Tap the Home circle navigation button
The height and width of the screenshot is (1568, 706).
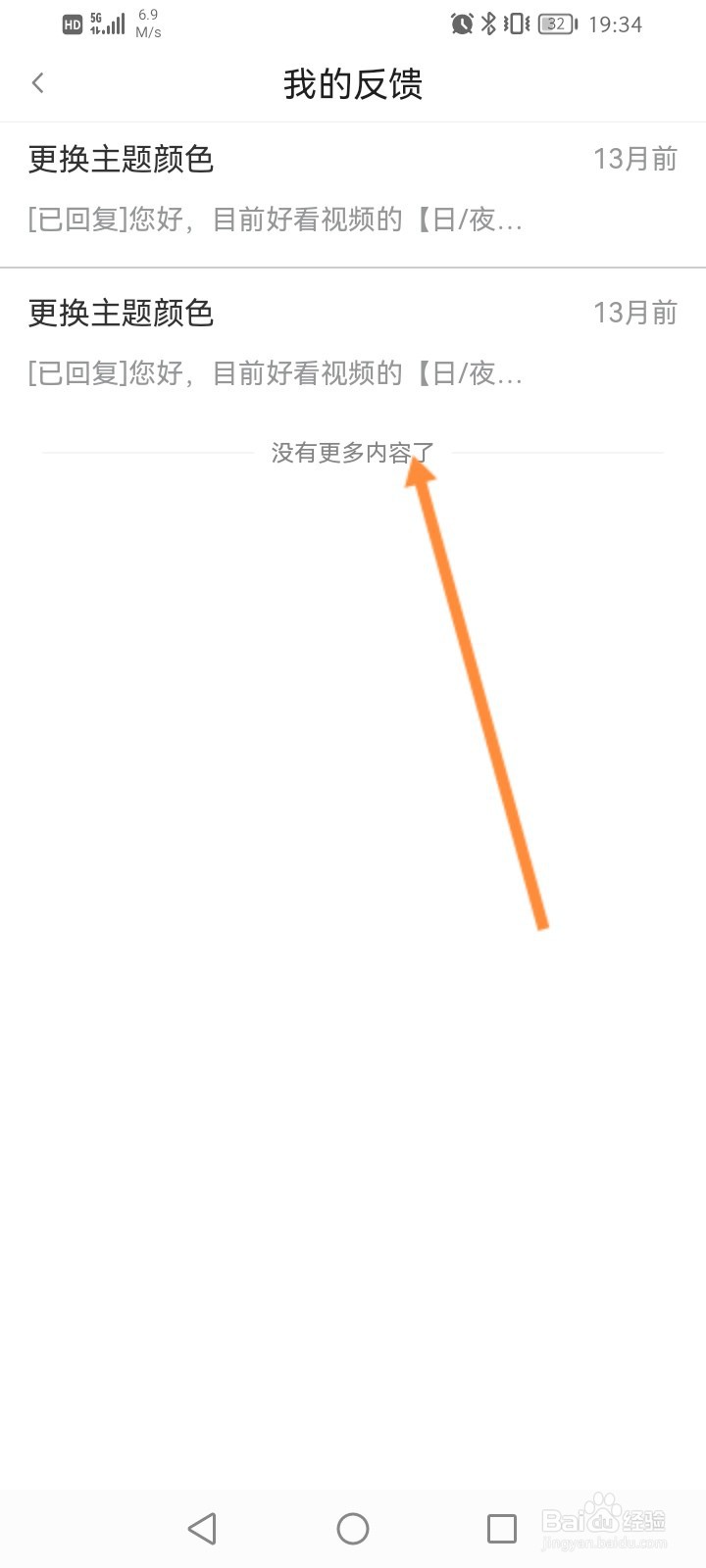[x=353, y=1528]
